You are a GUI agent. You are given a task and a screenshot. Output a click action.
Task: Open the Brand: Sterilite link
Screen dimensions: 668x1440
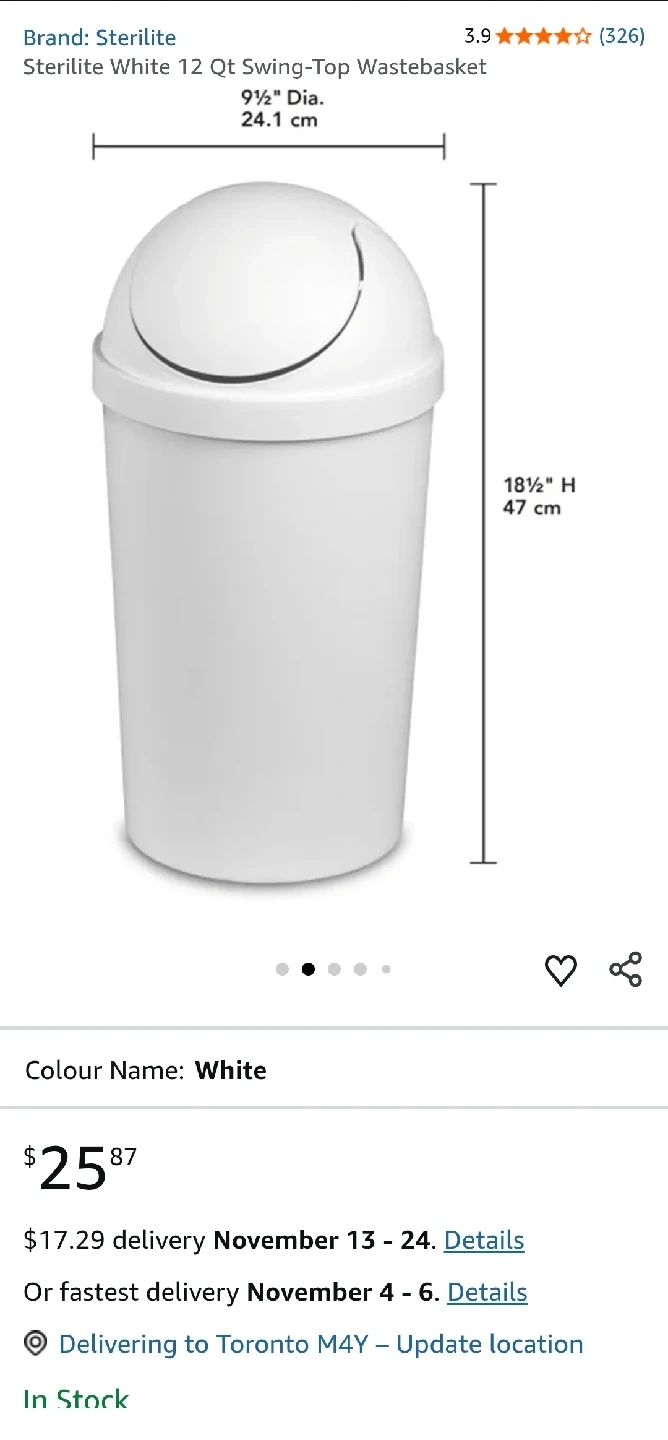click(x=99, y=38)
